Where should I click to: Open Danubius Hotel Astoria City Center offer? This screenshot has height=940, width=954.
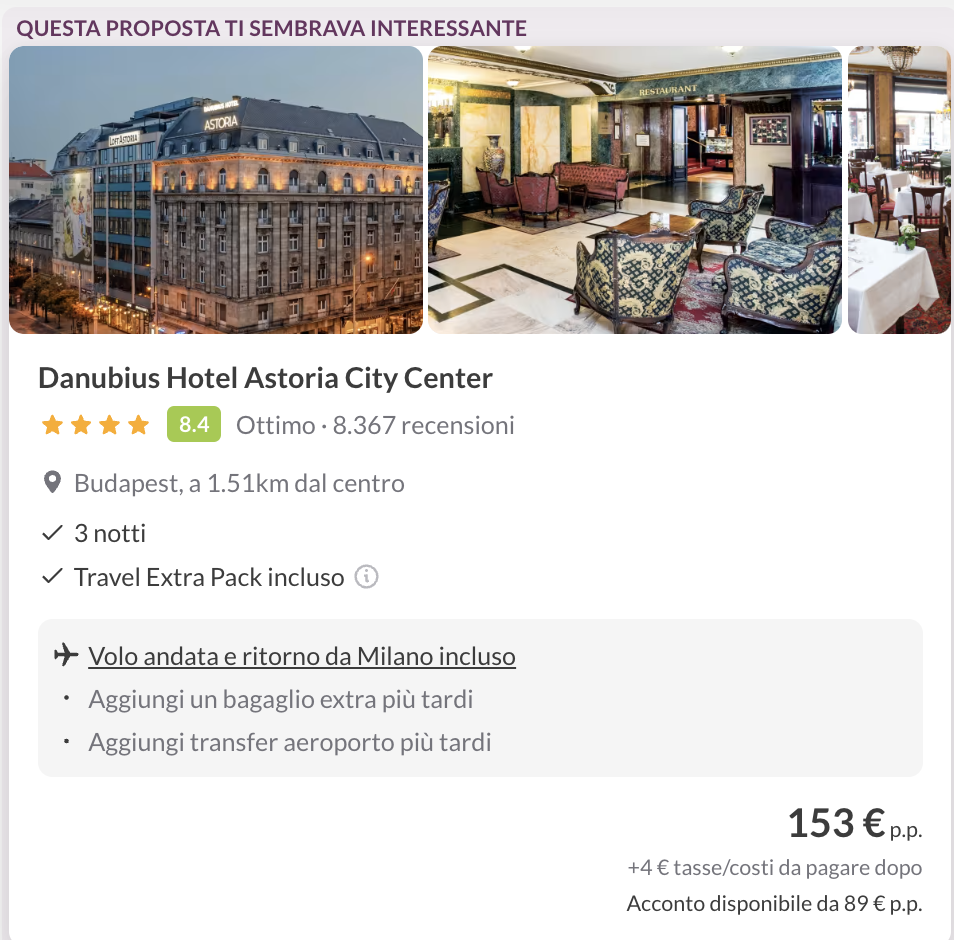click(265, 379)
